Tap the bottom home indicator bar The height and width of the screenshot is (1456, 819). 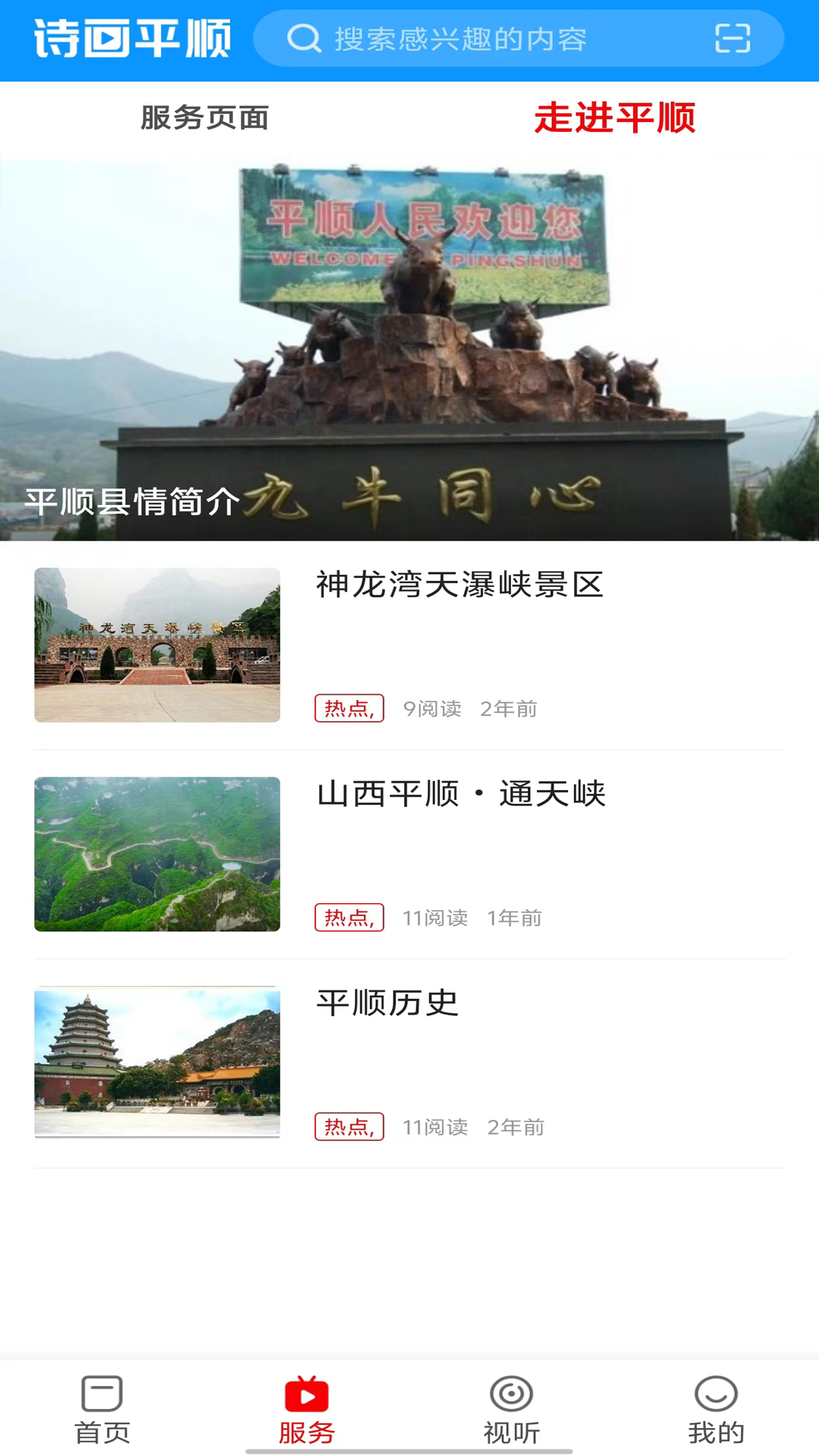[x=409, y=1449]
